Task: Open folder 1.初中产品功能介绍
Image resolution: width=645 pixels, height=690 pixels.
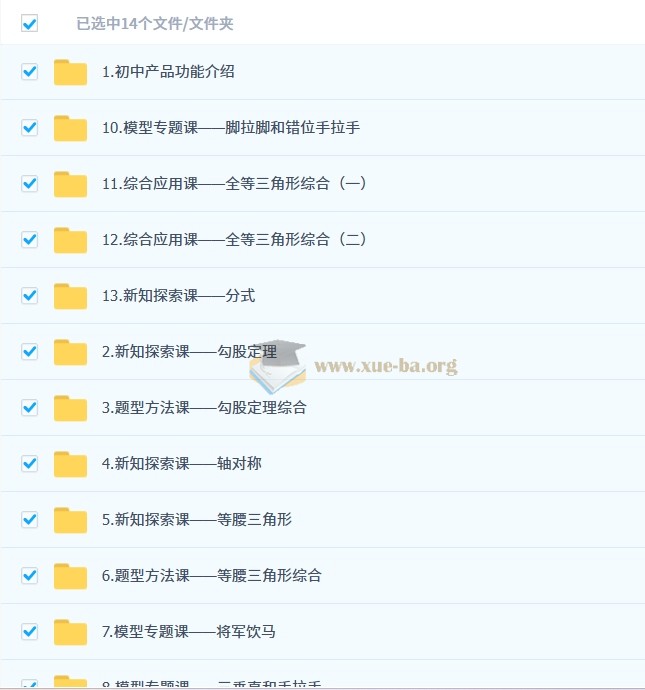Action: [x=168, y=72]
